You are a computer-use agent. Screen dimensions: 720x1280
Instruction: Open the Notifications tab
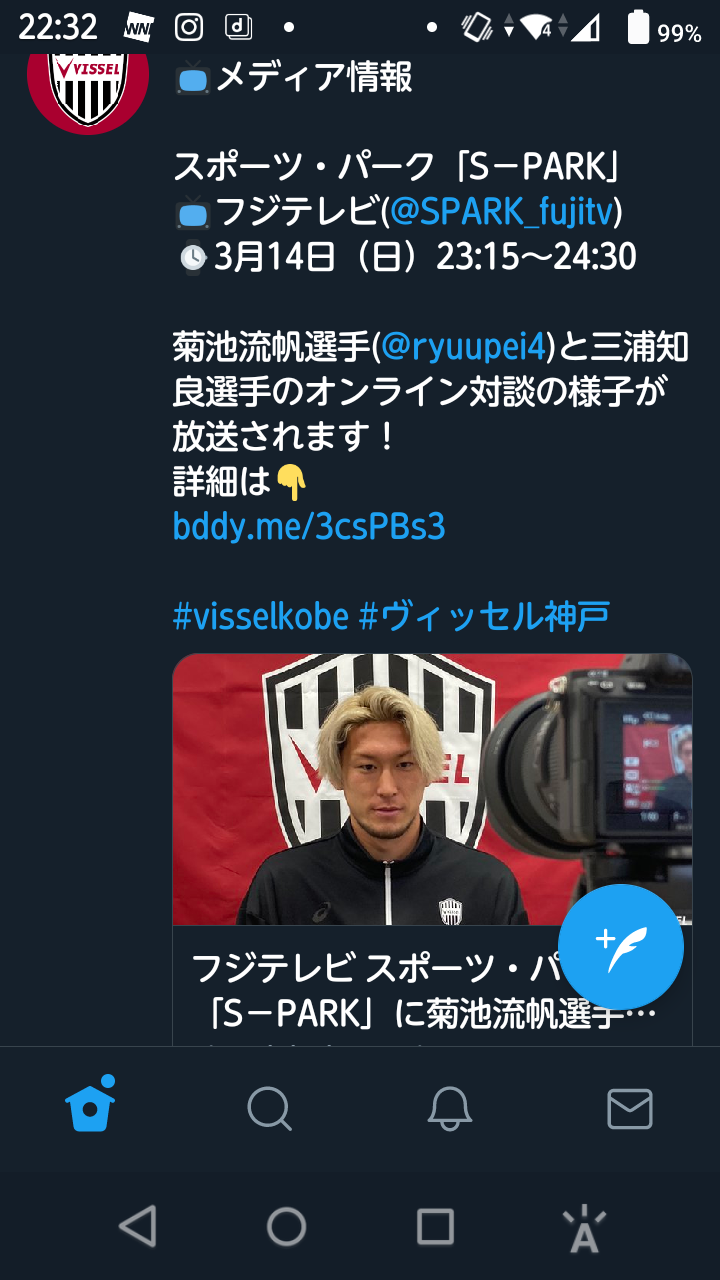450,1108
